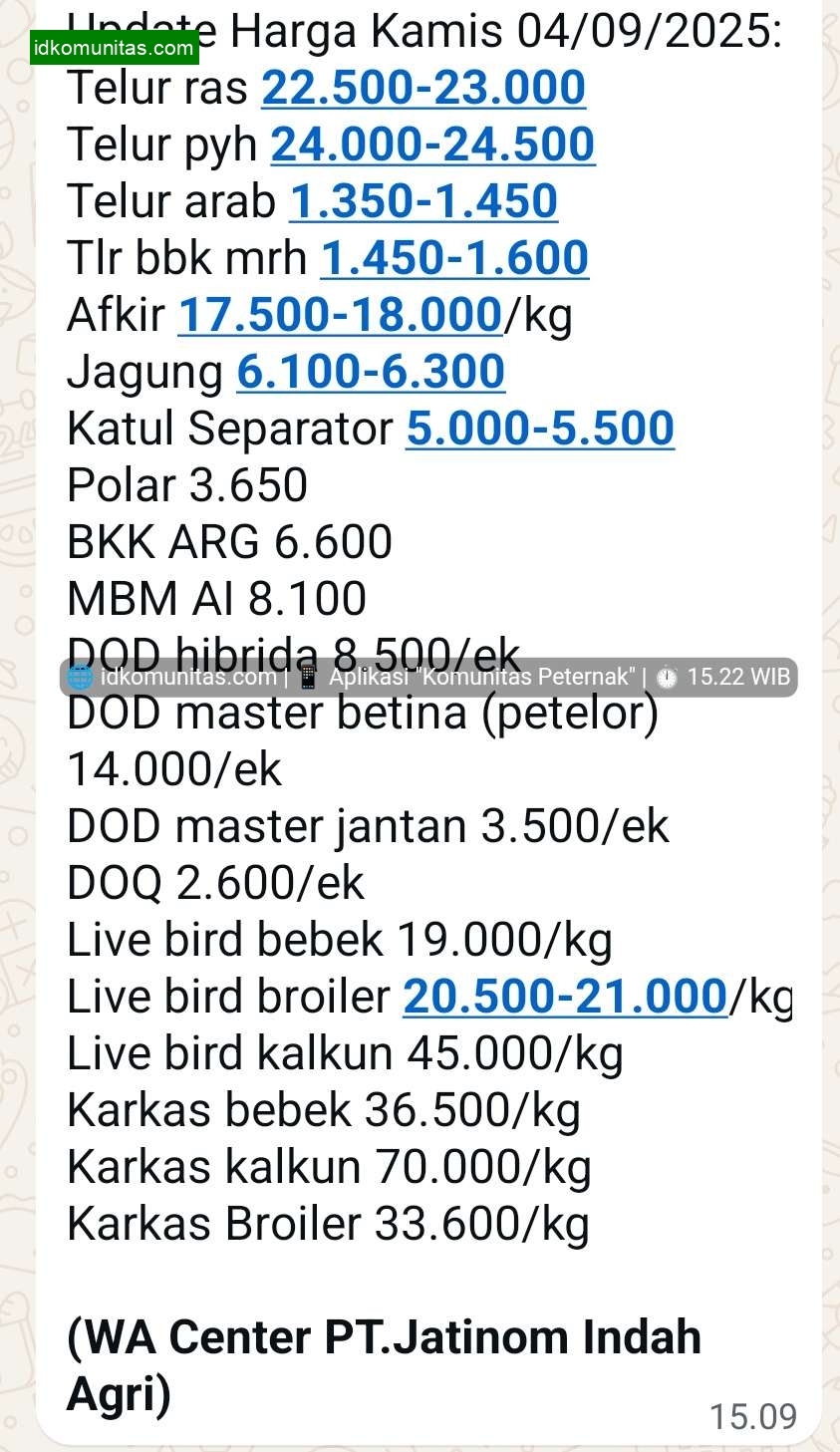Open the Afkir 17.500-18.000 link
840x1452 pixels.
(340, 315)
